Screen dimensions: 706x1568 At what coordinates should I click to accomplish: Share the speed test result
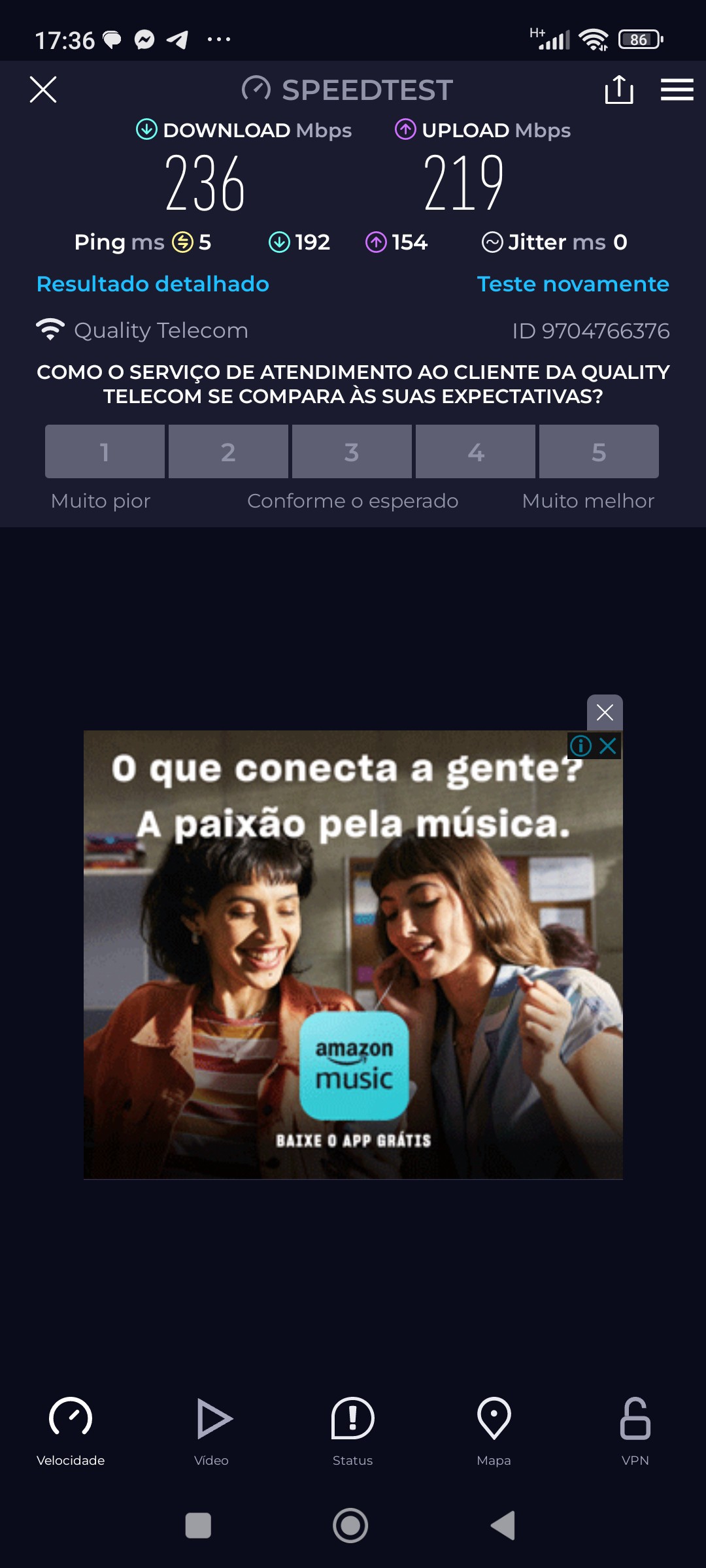point(618,90)
